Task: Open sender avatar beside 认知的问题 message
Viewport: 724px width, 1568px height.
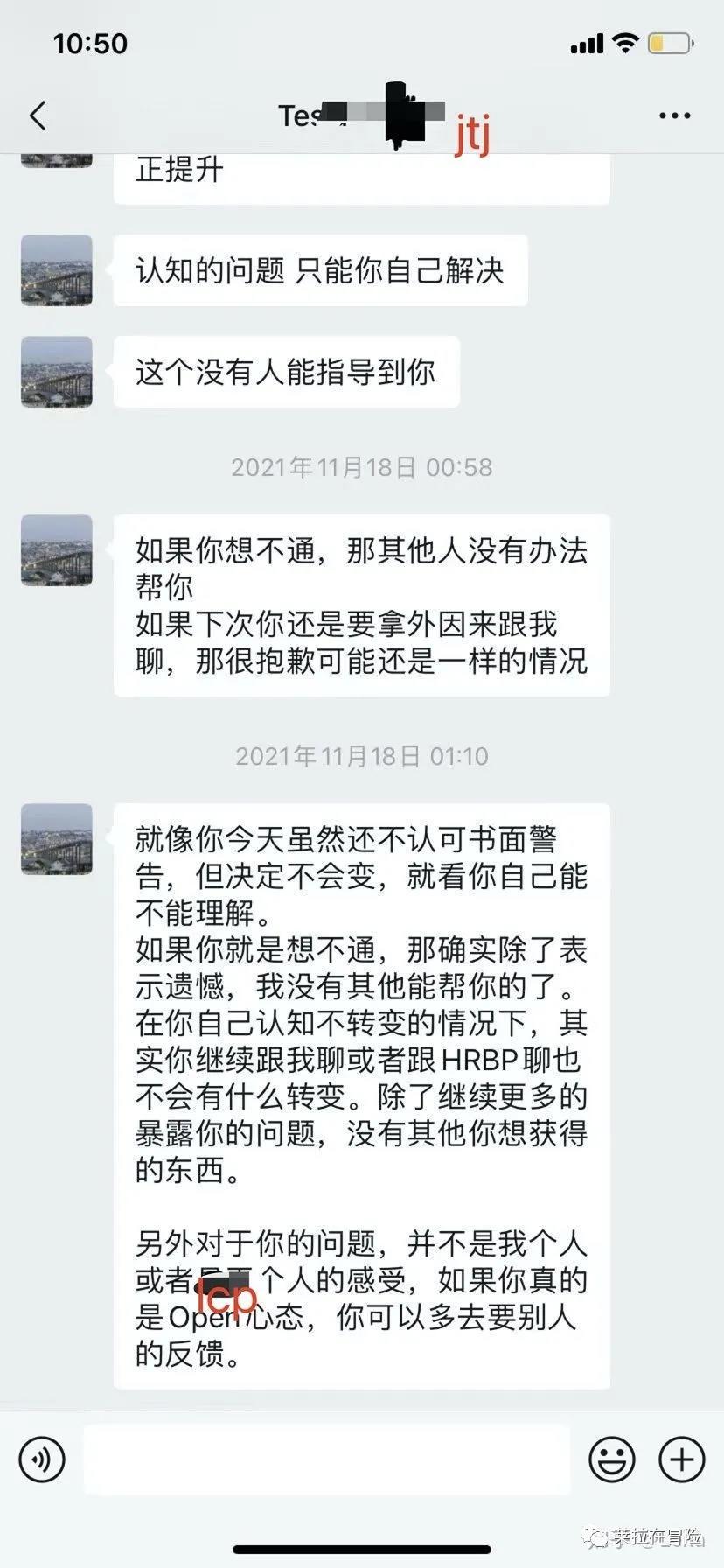Action: (57, 270)
